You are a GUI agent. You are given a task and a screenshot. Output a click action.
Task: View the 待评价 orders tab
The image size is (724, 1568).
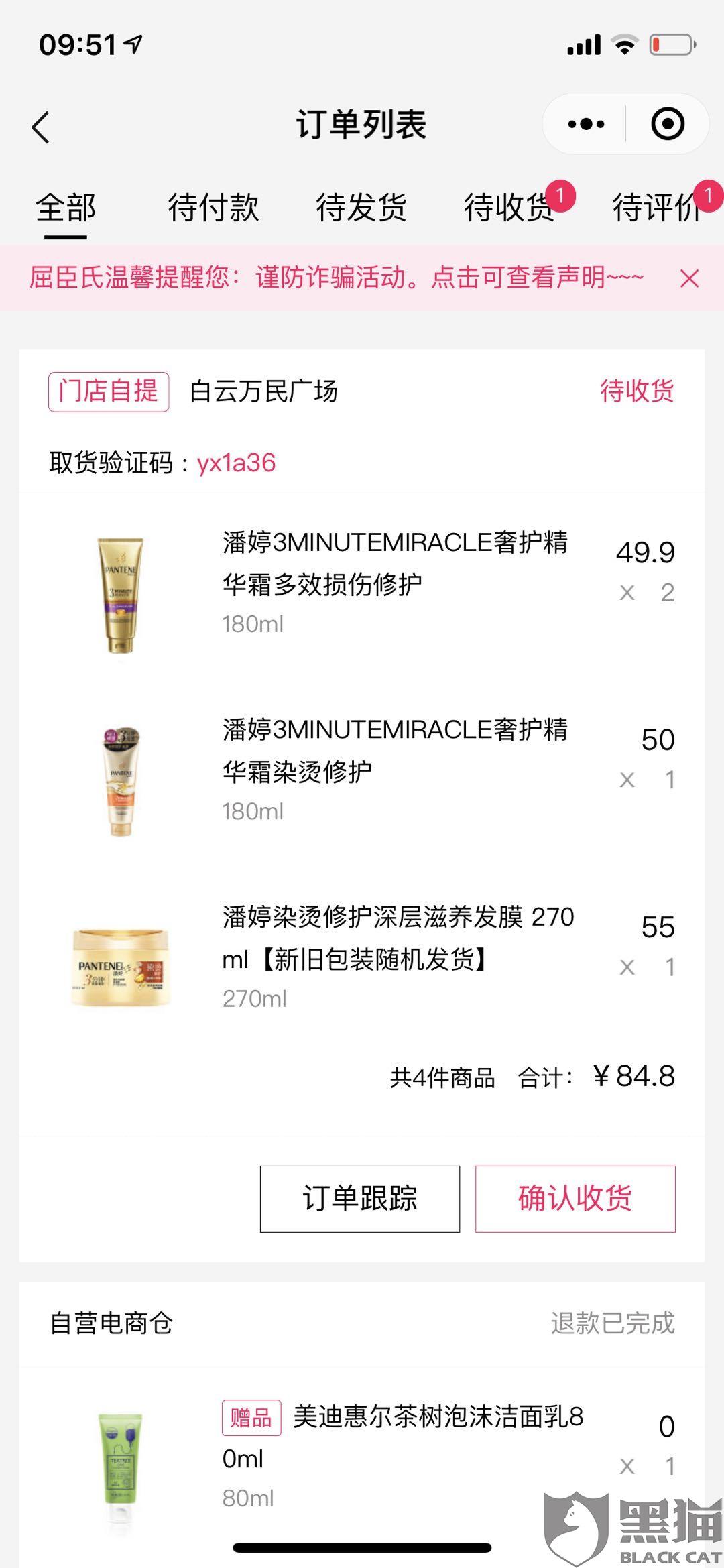pos(657,207)
